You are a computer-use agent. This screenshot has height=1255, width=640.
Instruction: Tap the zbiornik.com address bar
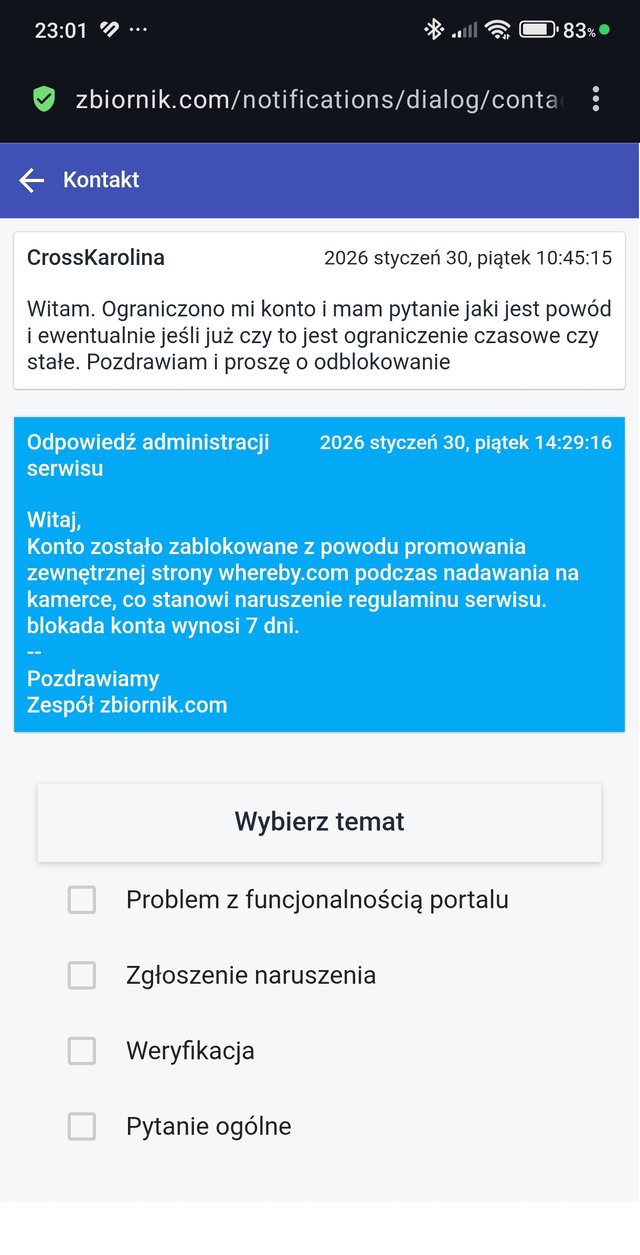click(320, 99)
